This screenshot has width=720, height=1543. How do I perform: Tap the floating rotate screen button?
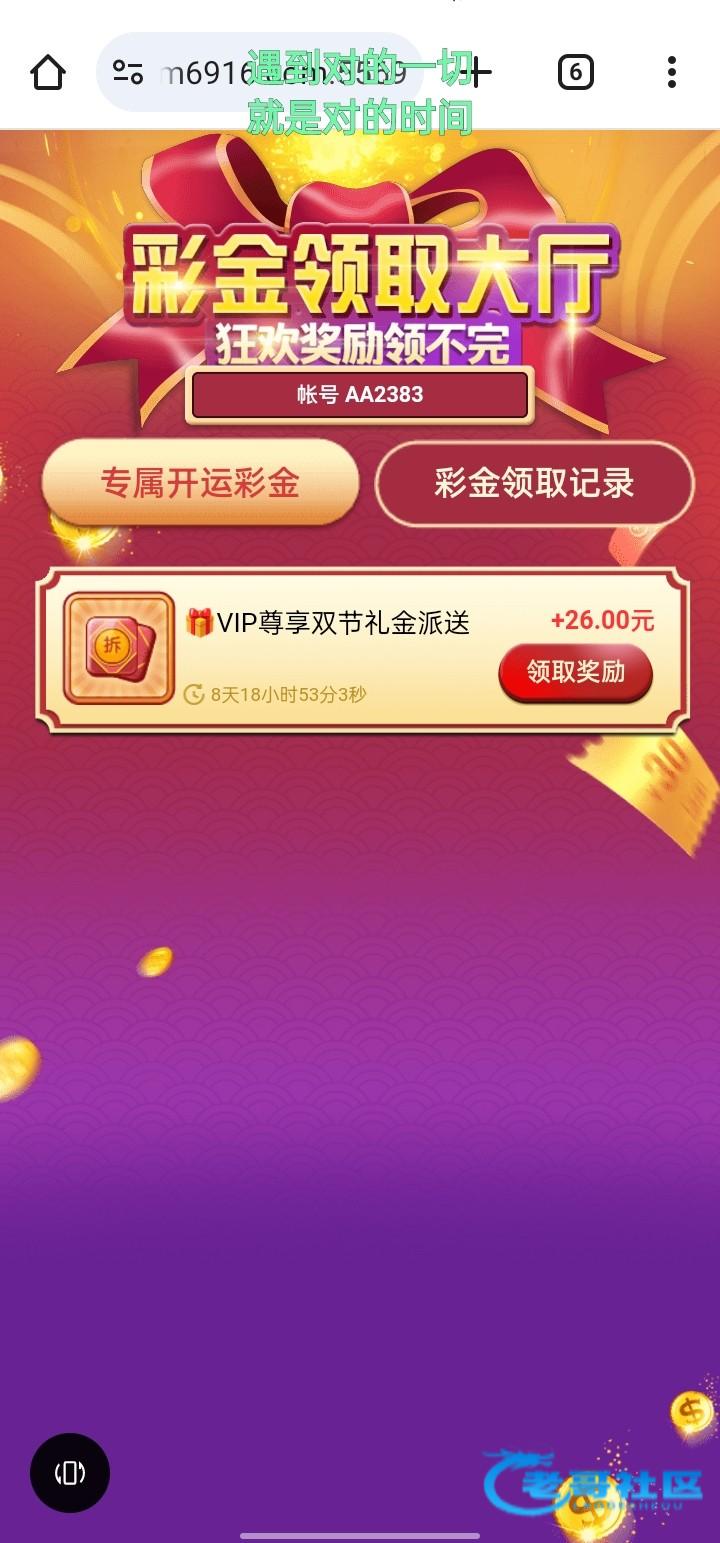70,1472
